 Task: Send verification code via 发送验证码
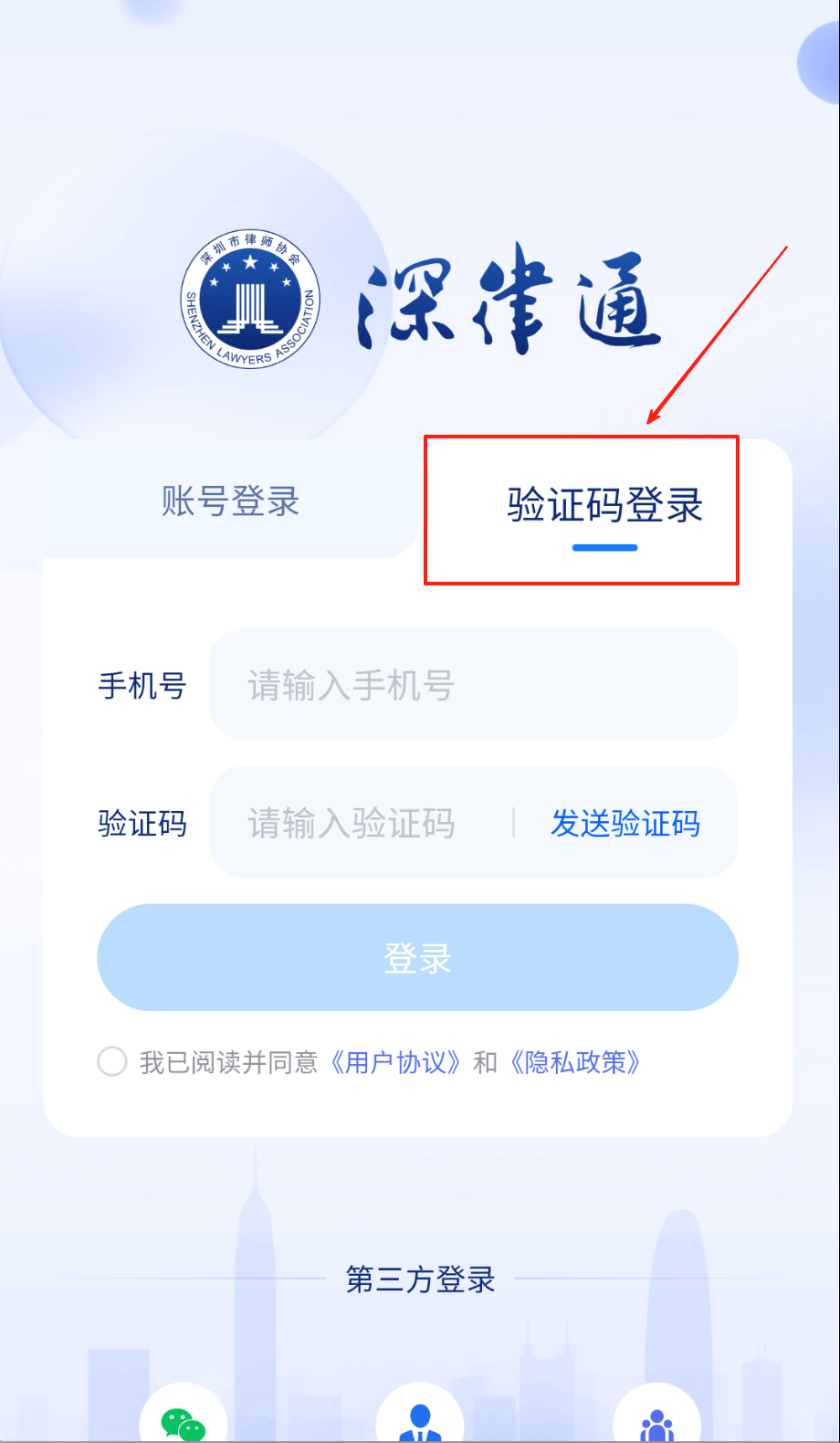pyautogui.click(x=625, y=823)
